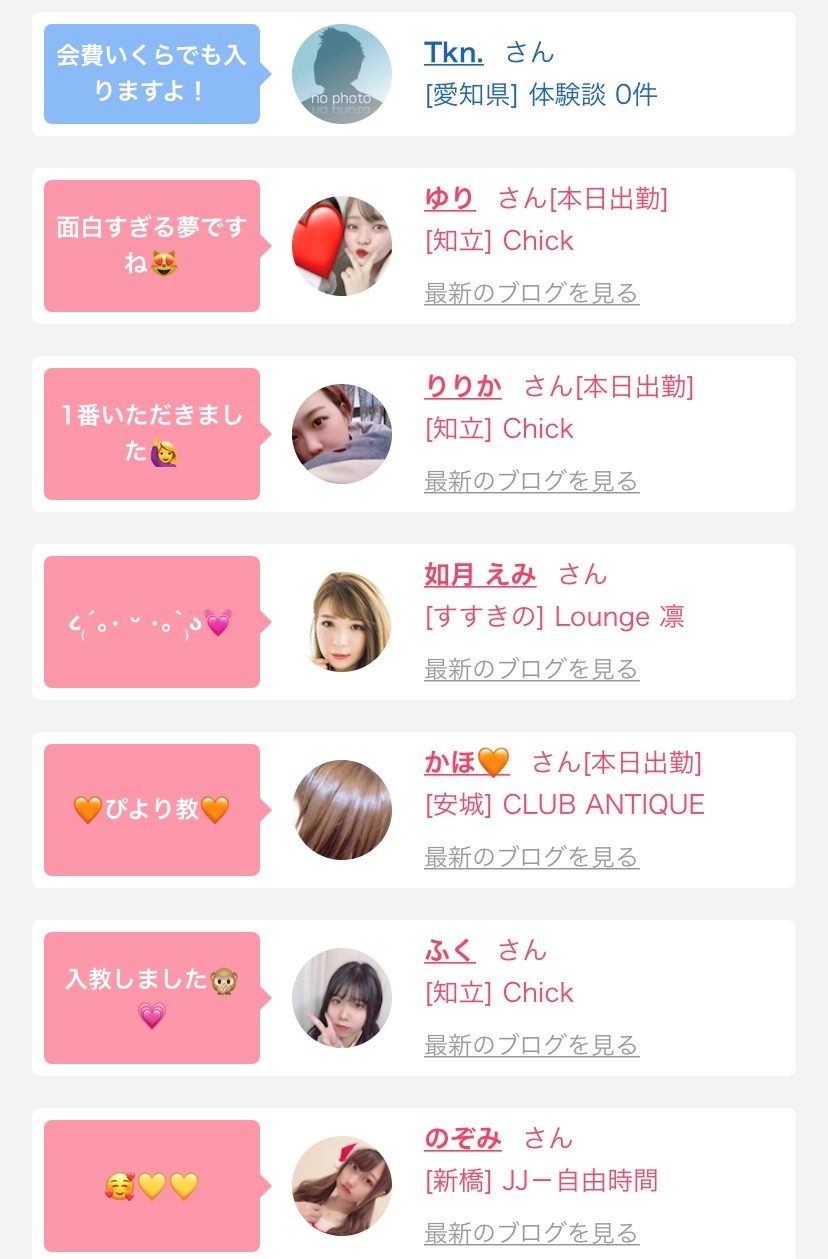View latest blog of のぞみ

pyautogui.click(x=531, y=1233)
